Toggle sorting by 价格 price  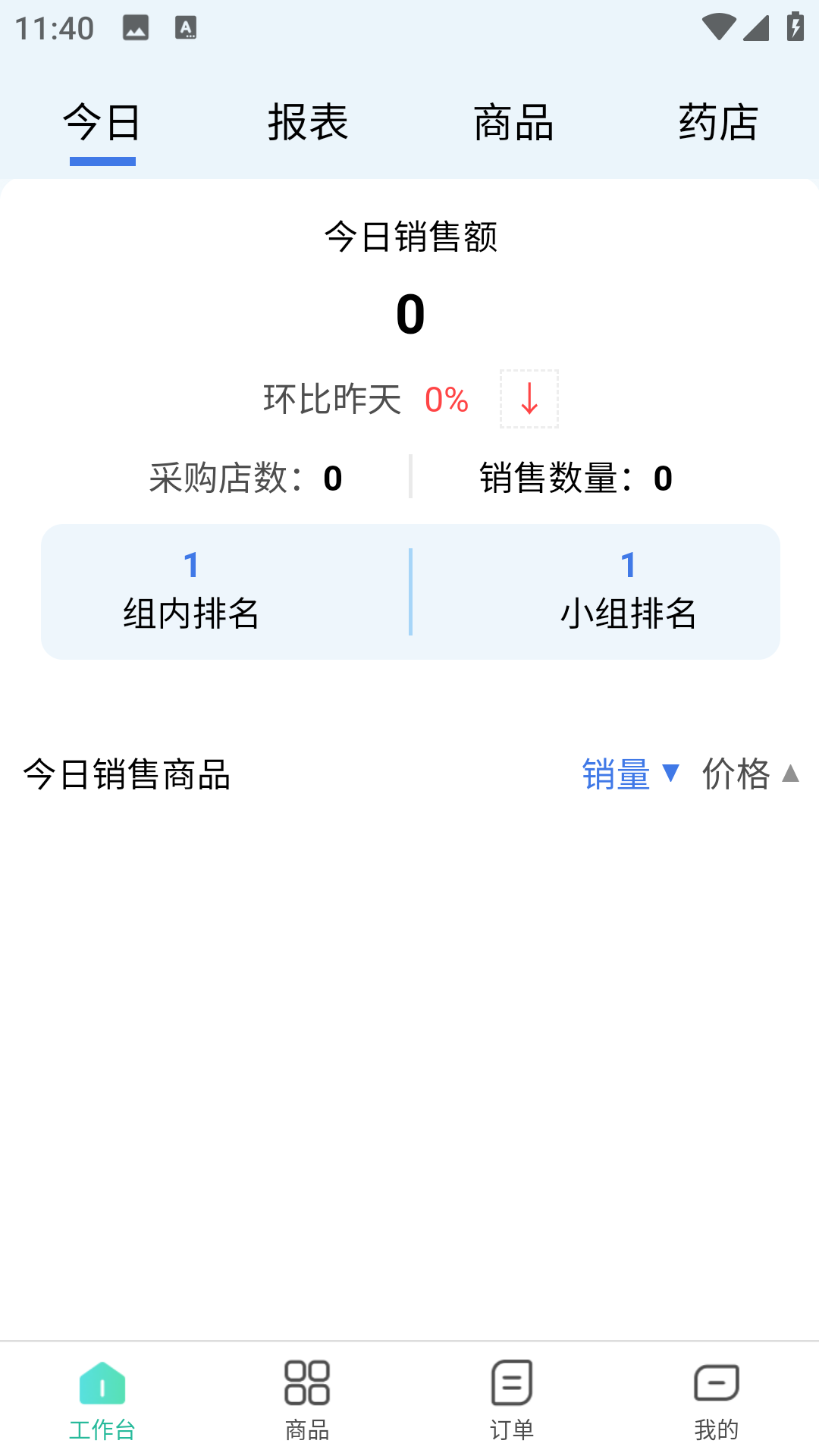coord(737,775)
